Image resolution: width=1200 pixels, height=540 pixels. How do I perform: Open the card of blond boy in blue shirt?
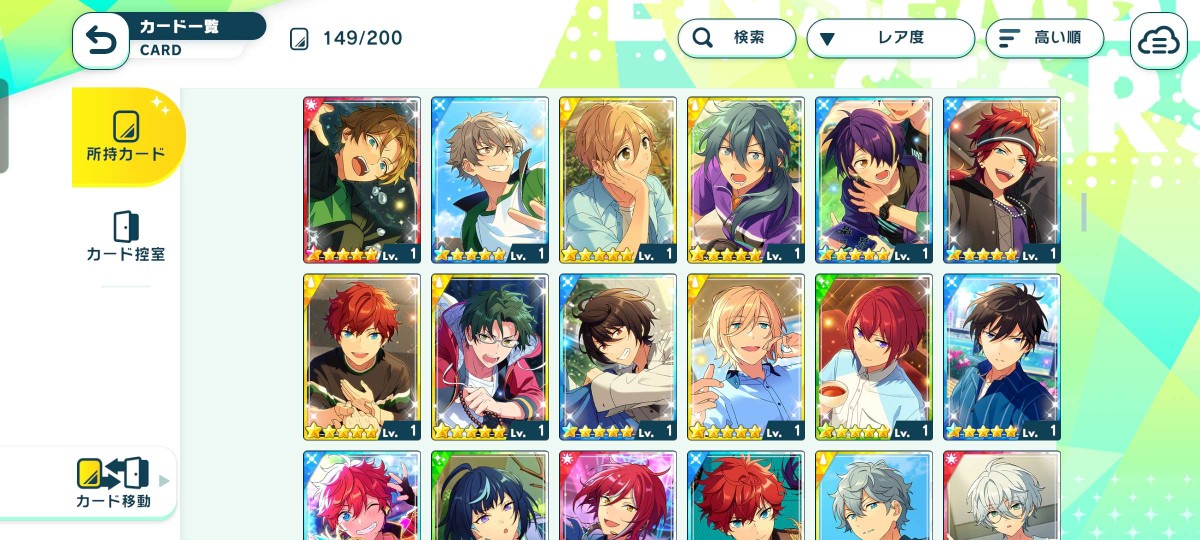pyautogui.click(x=746, y=357)
